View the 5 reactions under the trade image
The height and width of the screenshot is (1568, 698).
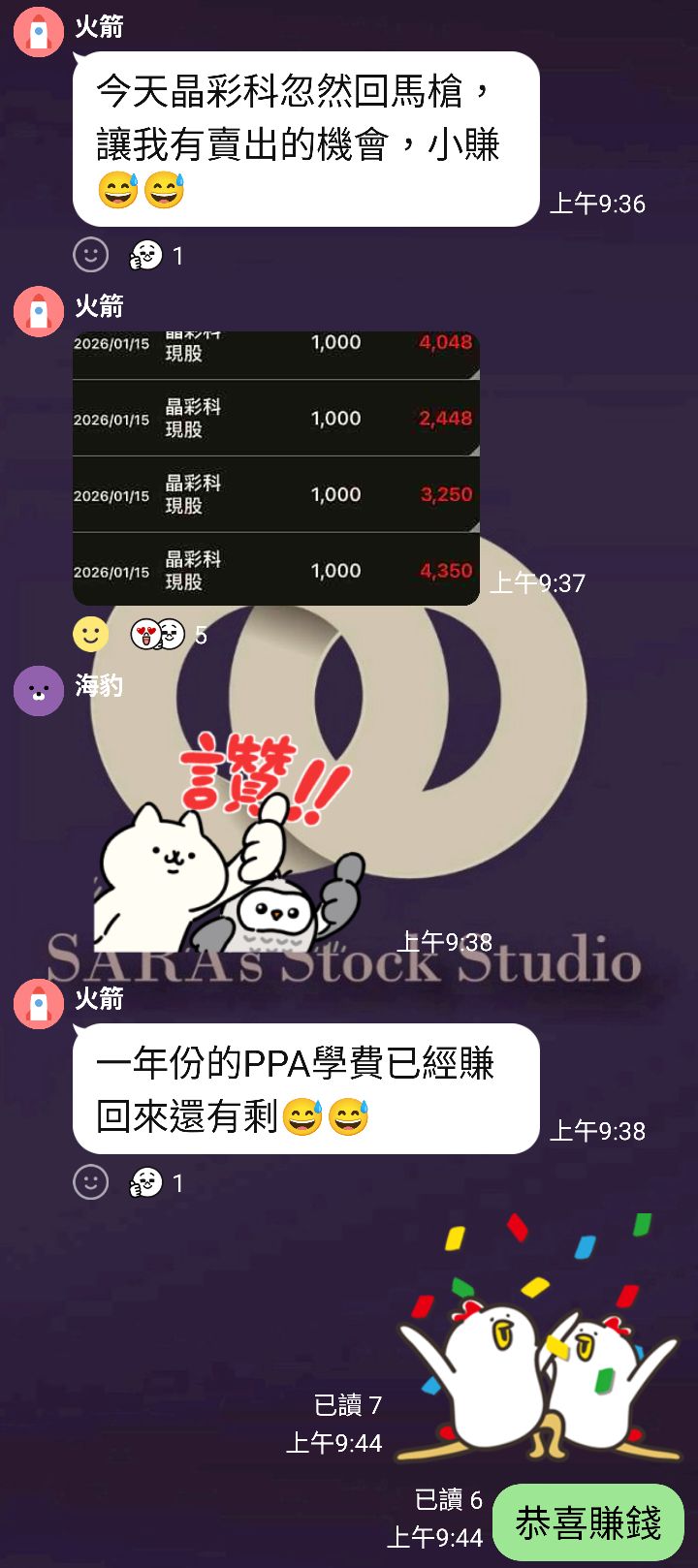[169, 635]
